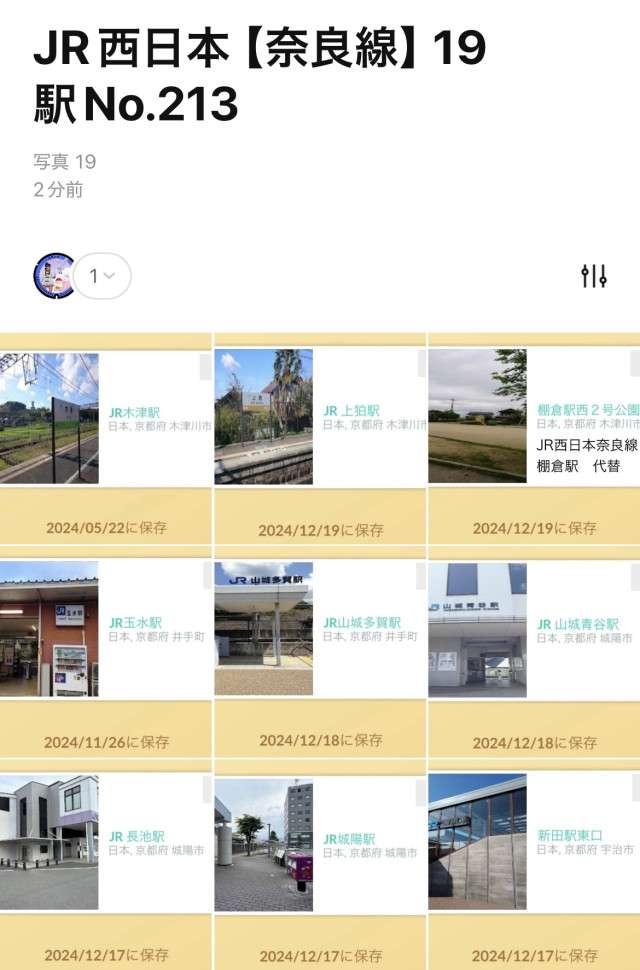The height and width of the screenshot is (970, 640).
Task: Tap the collection owner's avatar
Action: pos(54,276)
